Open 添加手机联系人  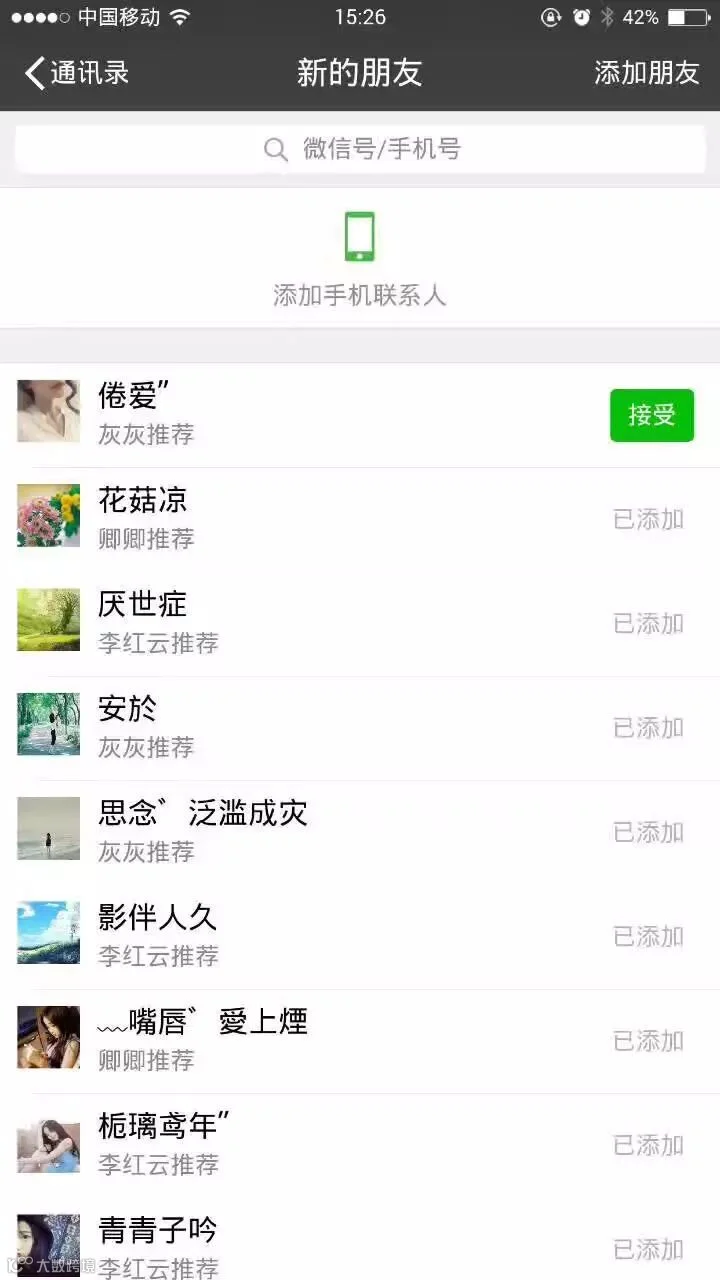(x=360, y=258)
